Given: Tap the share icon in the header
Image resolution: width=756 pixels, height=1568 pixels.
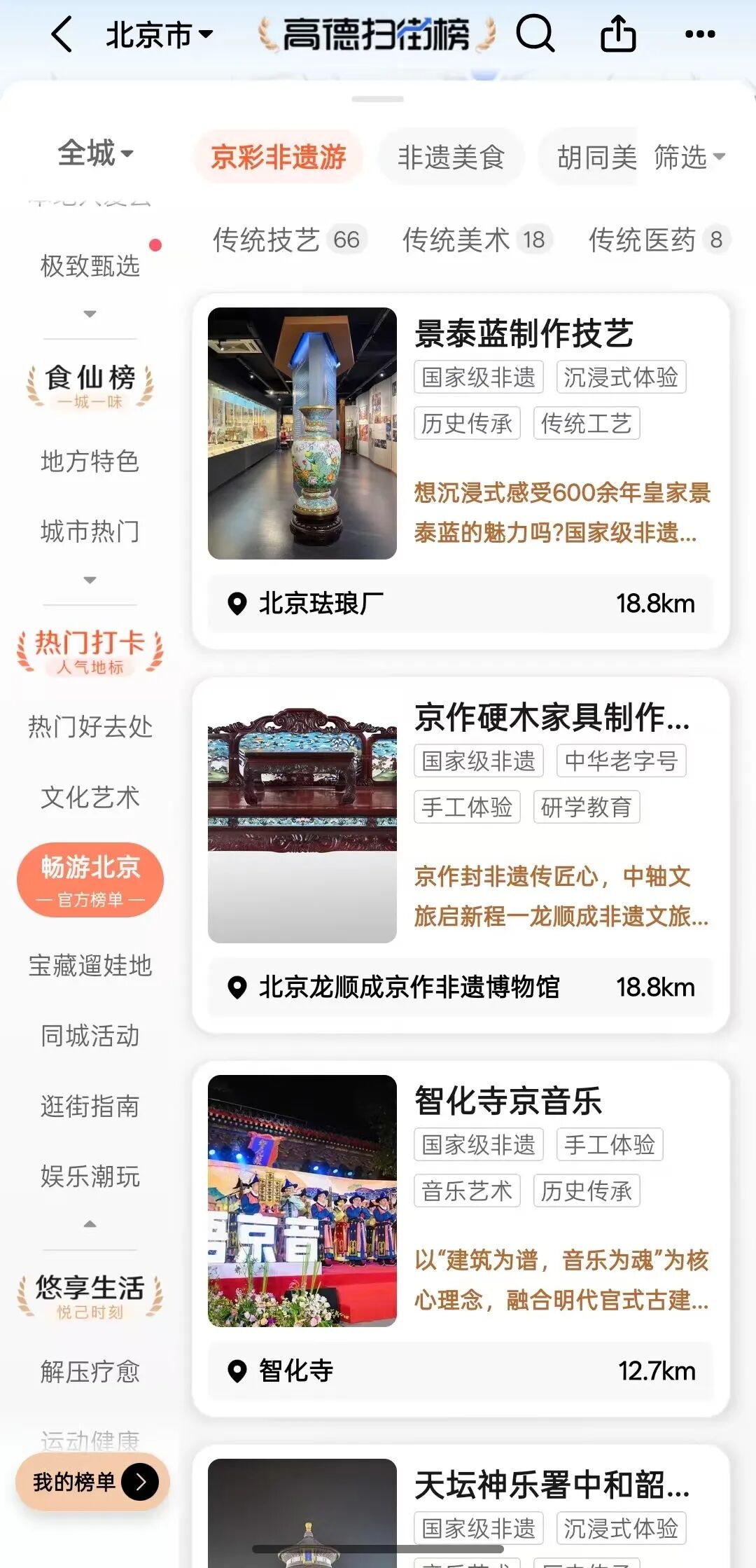Looking at the screenshot, I should pos(618,34).
